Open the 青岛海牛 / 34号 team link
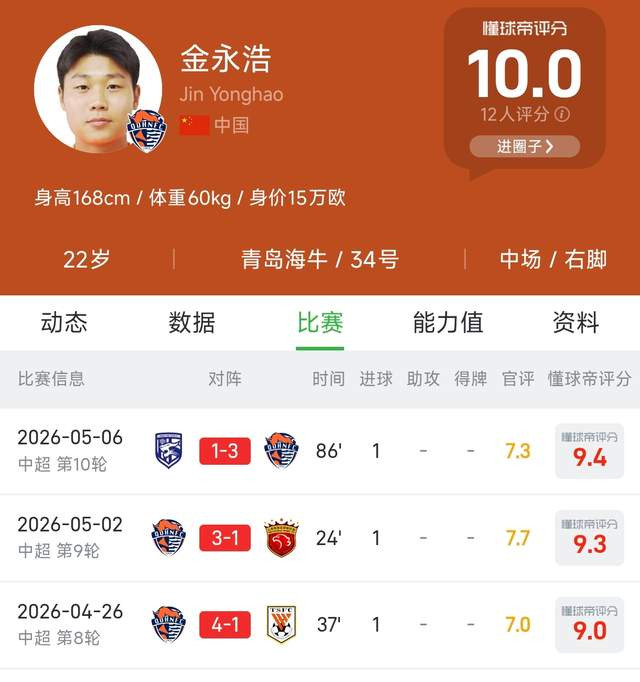This screenshot has height=682, width=640. (320, 260)
